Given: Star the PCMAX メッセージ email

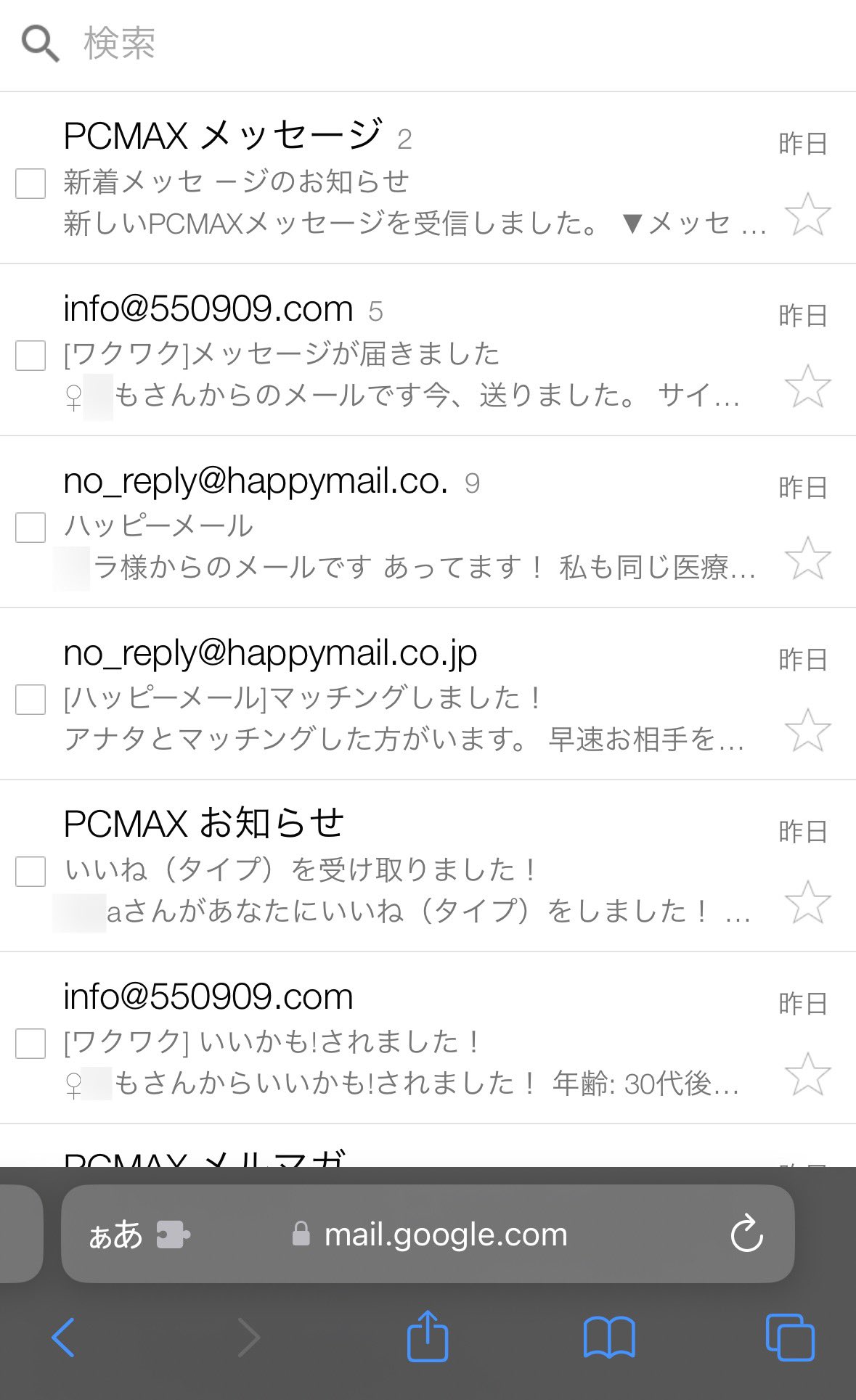Looking at the screenshot, I should click(807, 215).
